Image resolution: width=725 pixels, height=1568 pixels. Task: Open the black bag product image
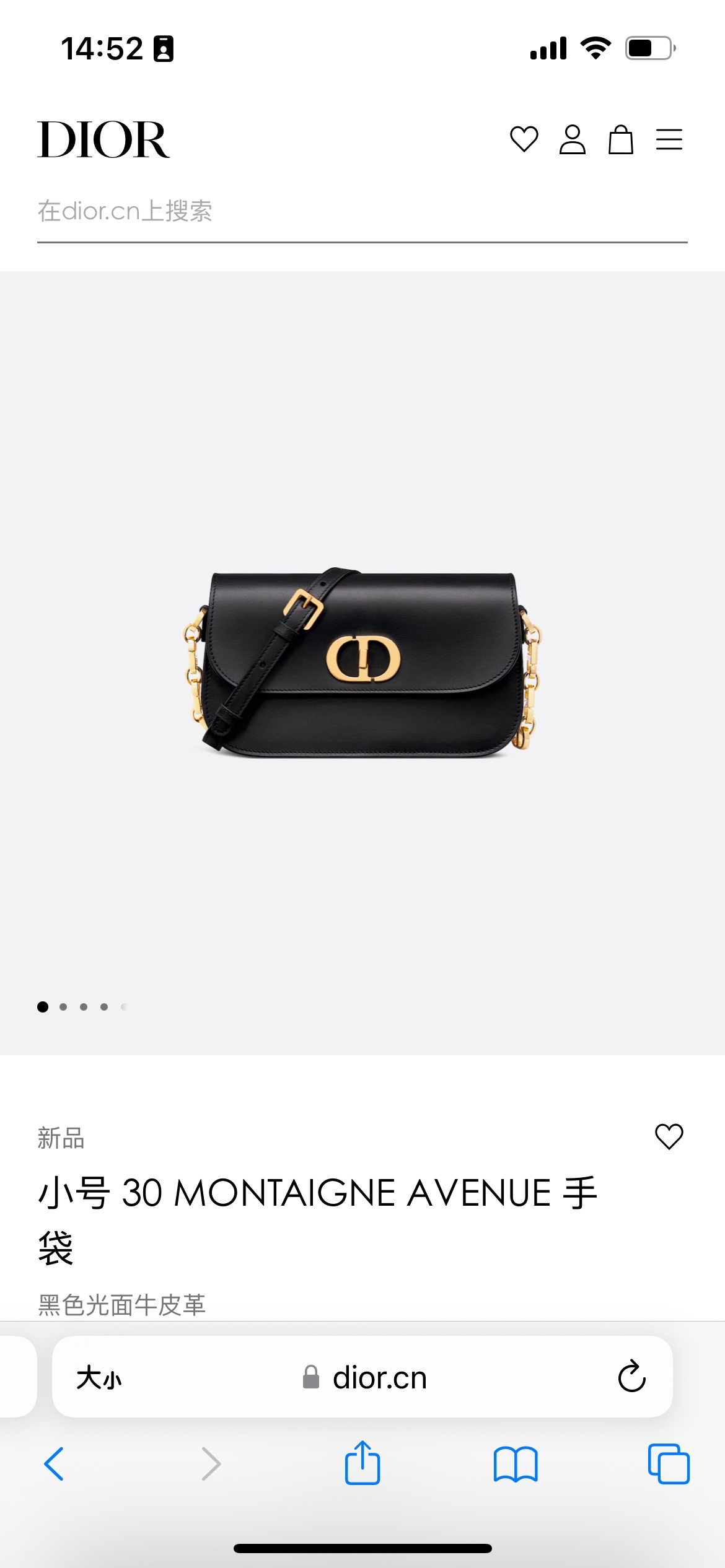click(362, 663)
